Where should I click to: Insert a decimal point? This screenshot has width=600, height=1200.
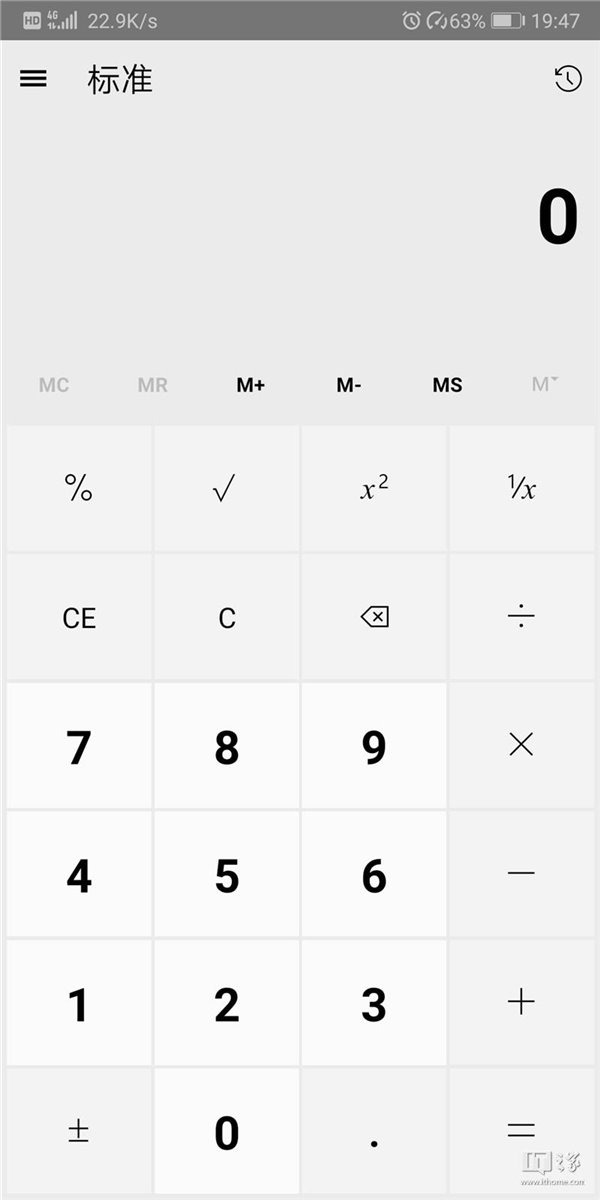(x=374, y=1131)
